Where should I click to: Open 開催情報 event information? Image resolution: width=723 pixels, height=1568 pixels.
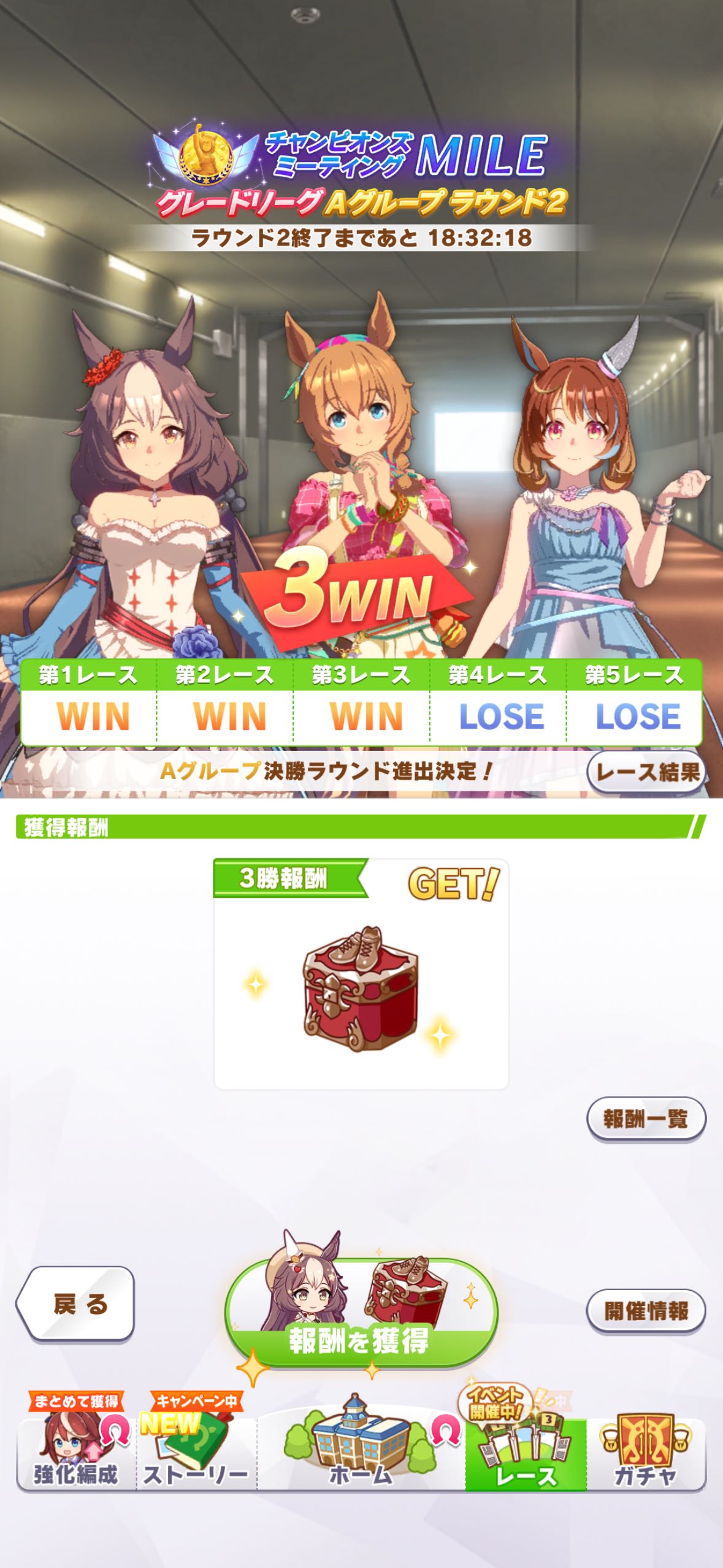[x=646, y=1311]
